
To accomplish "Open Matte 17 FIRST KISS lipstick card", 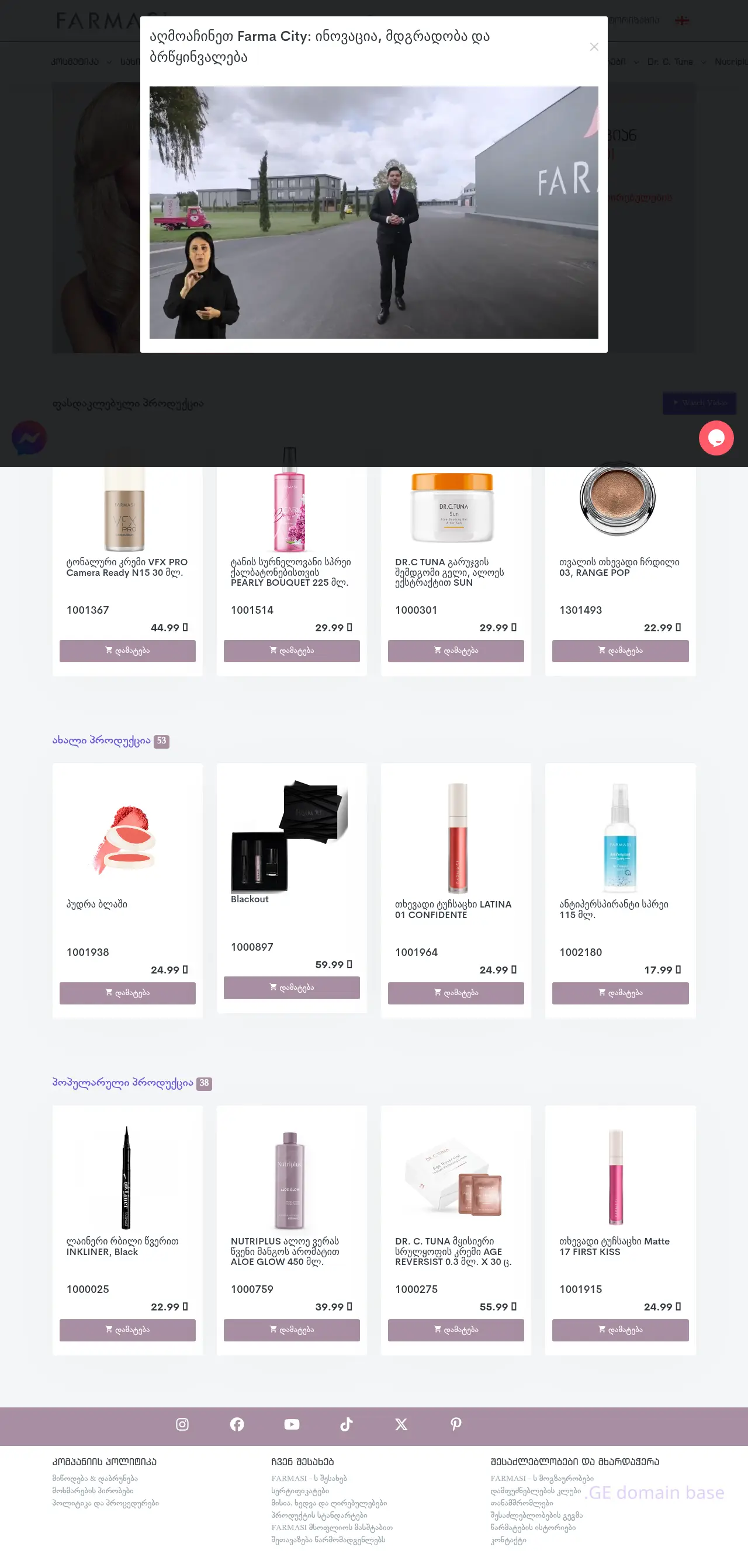I will [614, 1246].
